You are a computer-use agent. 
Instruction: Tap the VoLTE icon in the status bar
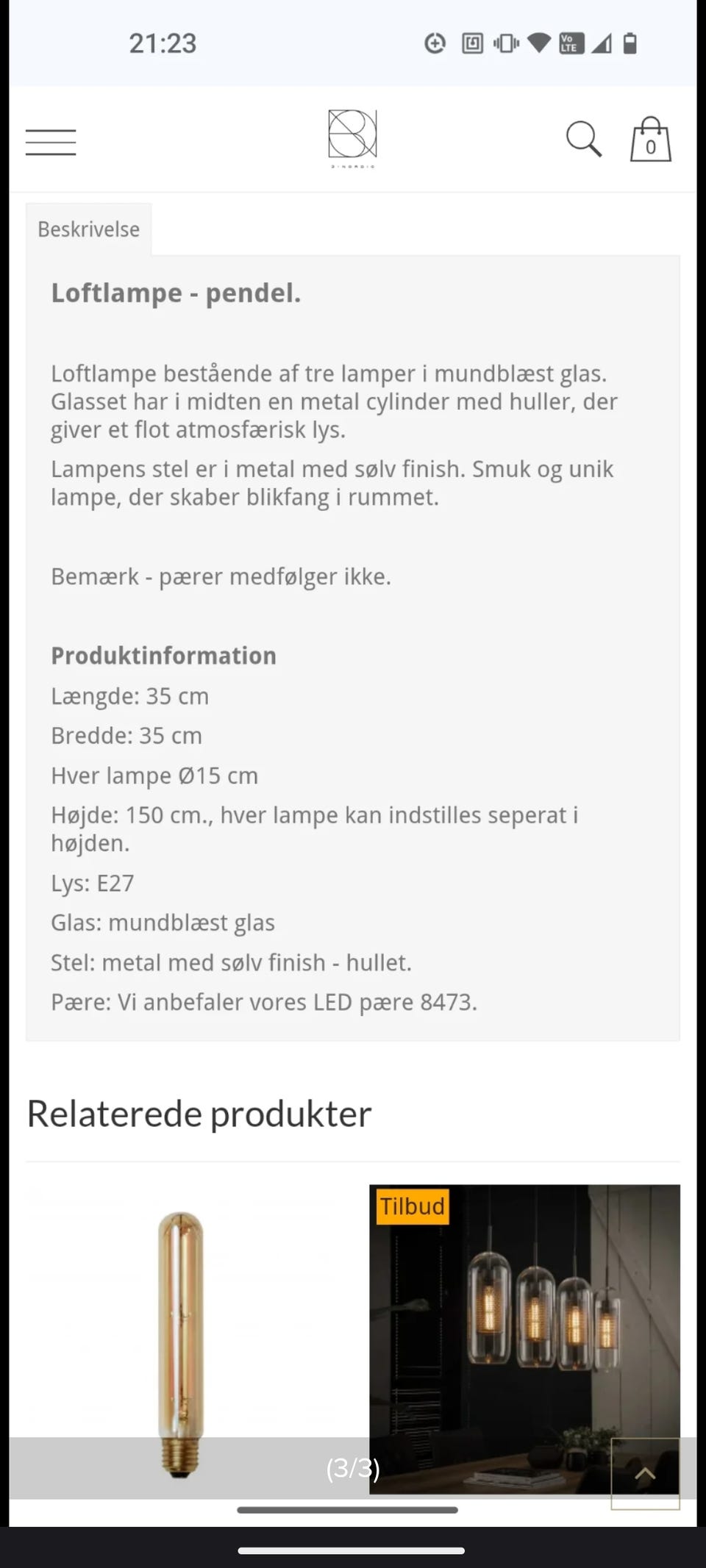(x=568, y=44)
